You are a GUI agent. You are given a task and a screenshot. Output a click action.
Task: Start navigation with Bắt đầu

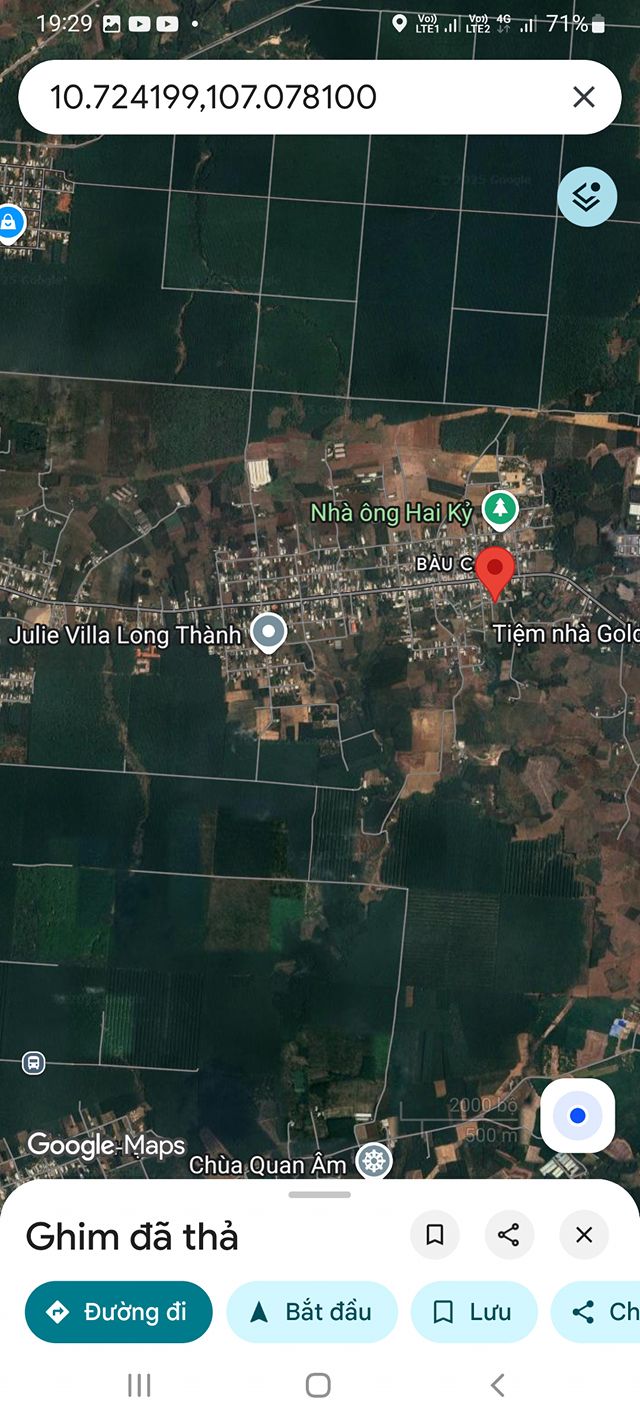tap(312, 1312)
